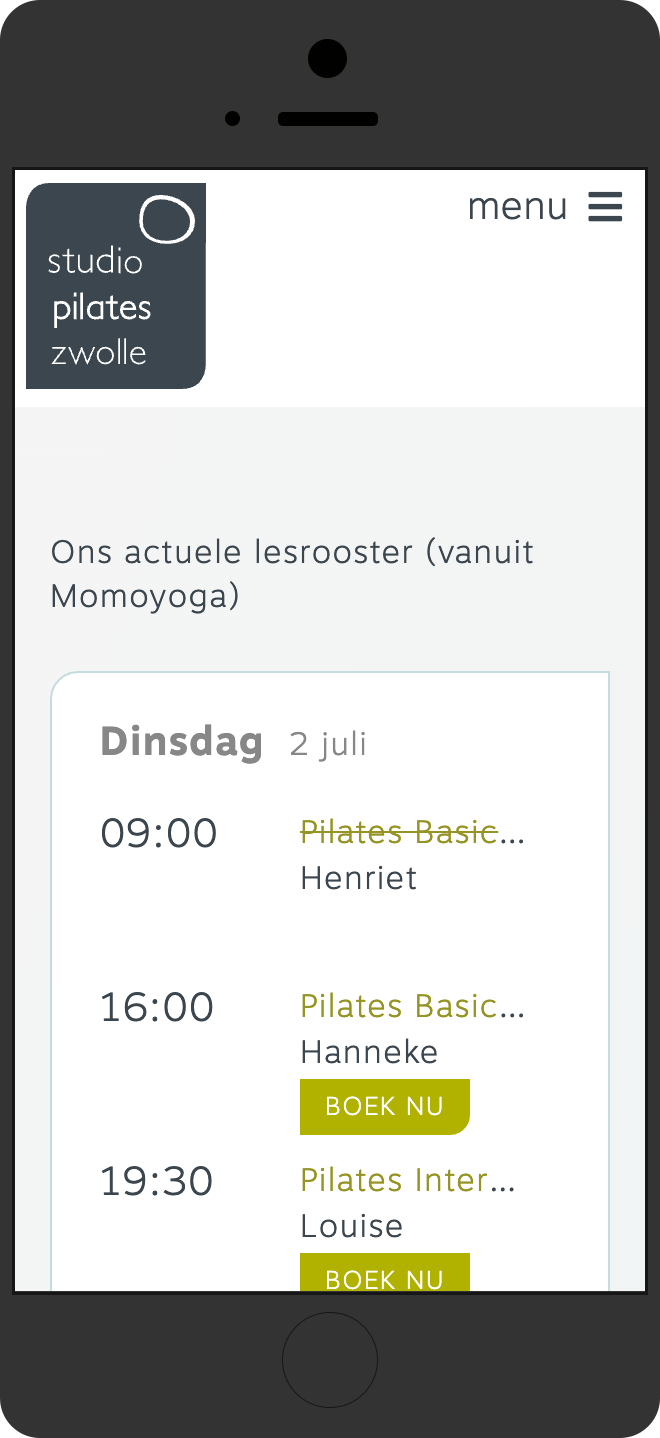Tap the Studio Pilates Zwolle logo
660x1438 pixels.
point(116,286)
